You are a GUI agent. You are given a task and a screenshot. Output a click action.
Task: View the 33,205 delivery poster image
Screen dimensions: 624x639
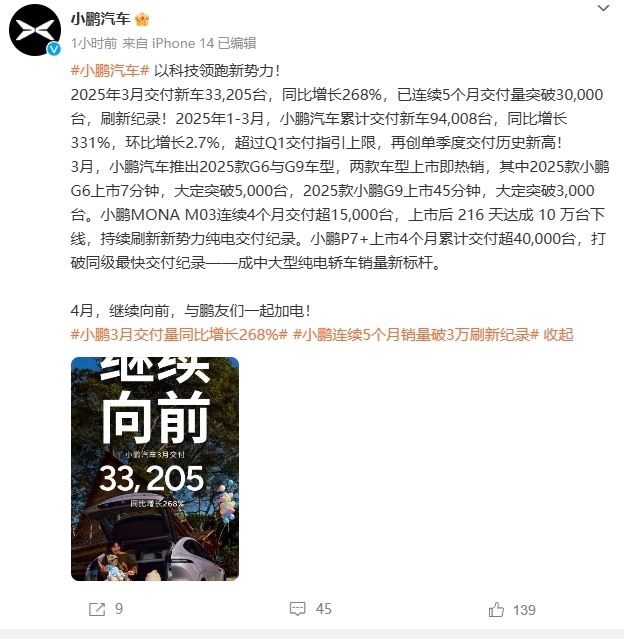point(154,468)
